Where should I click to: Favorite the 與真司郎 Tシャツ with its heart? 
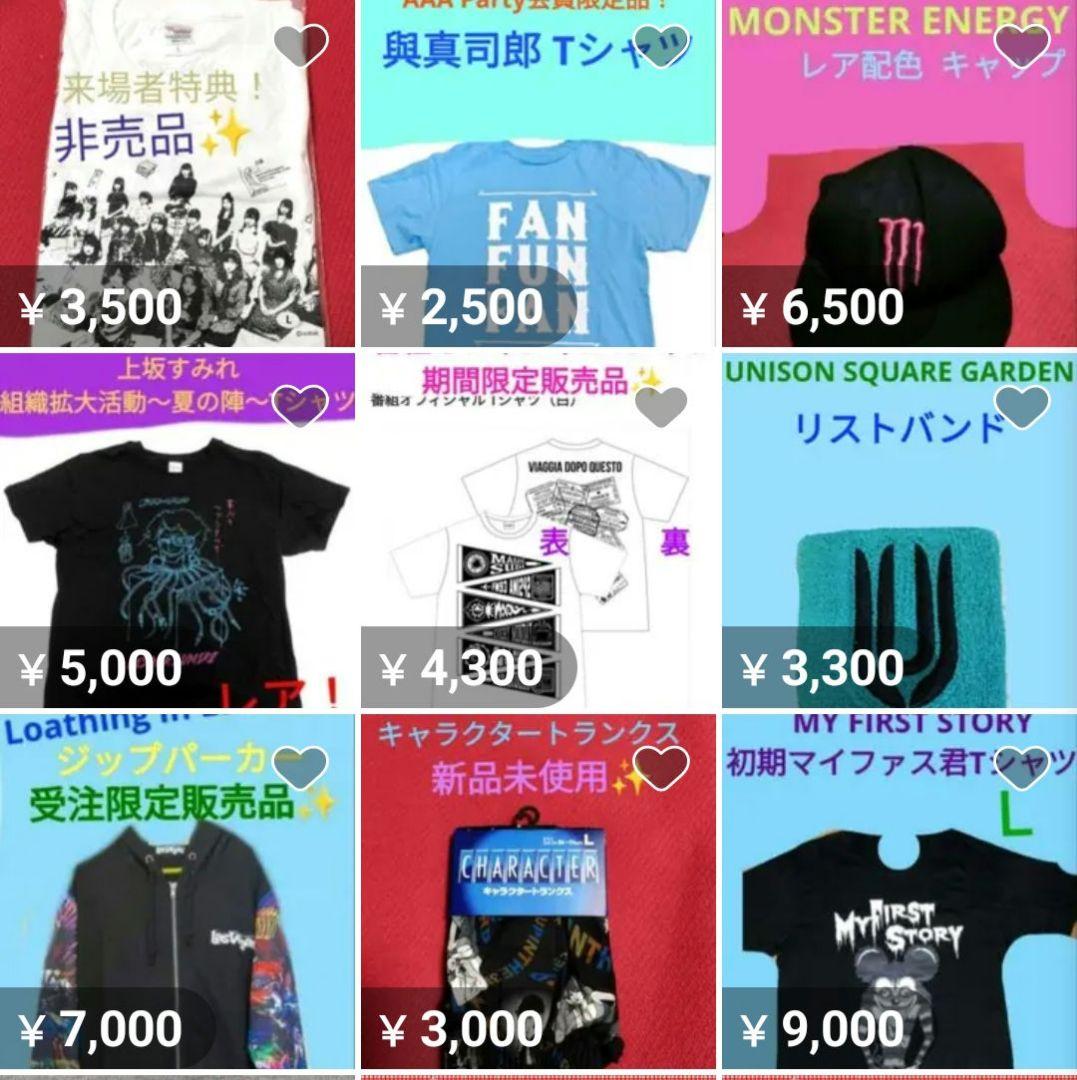661,46
